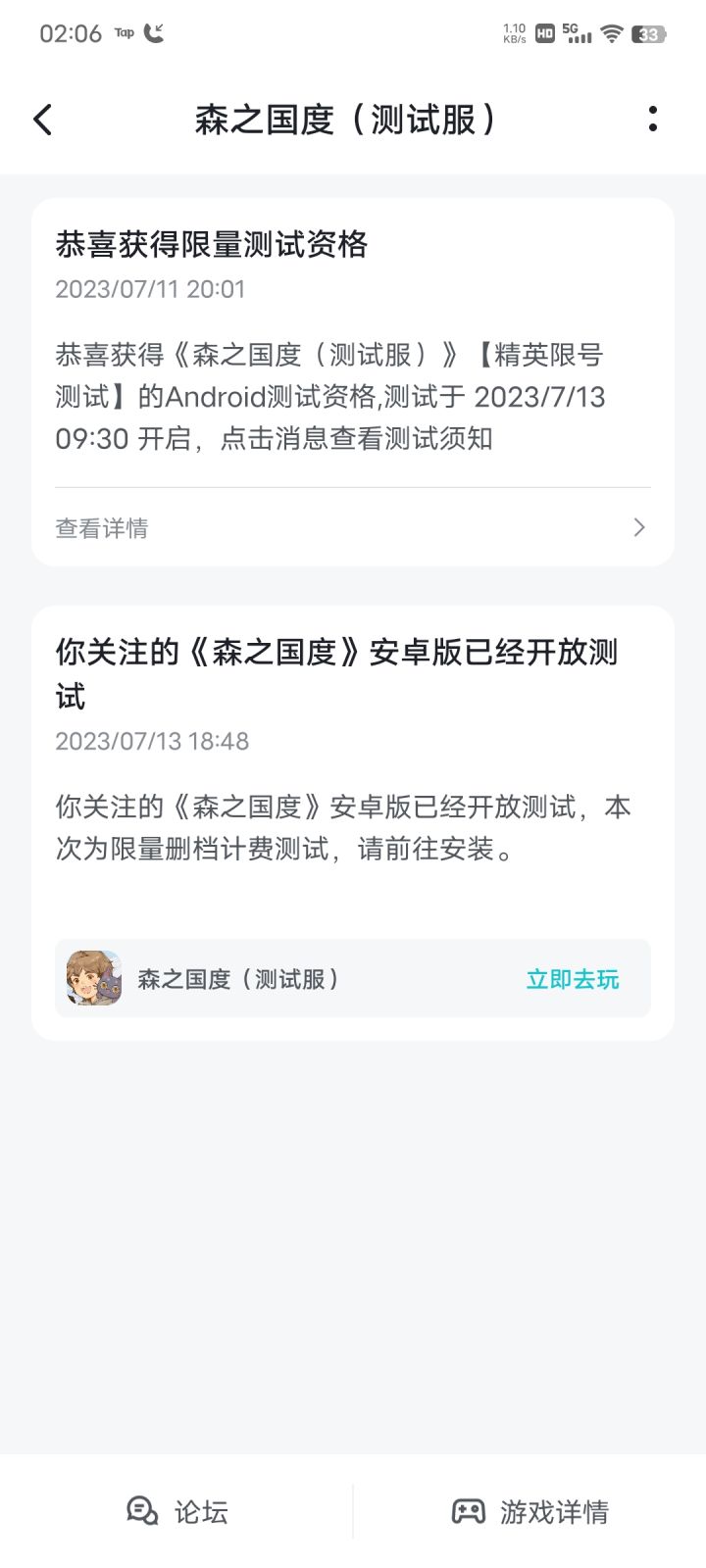Open 查看详情 in the first message

[101, 527]
